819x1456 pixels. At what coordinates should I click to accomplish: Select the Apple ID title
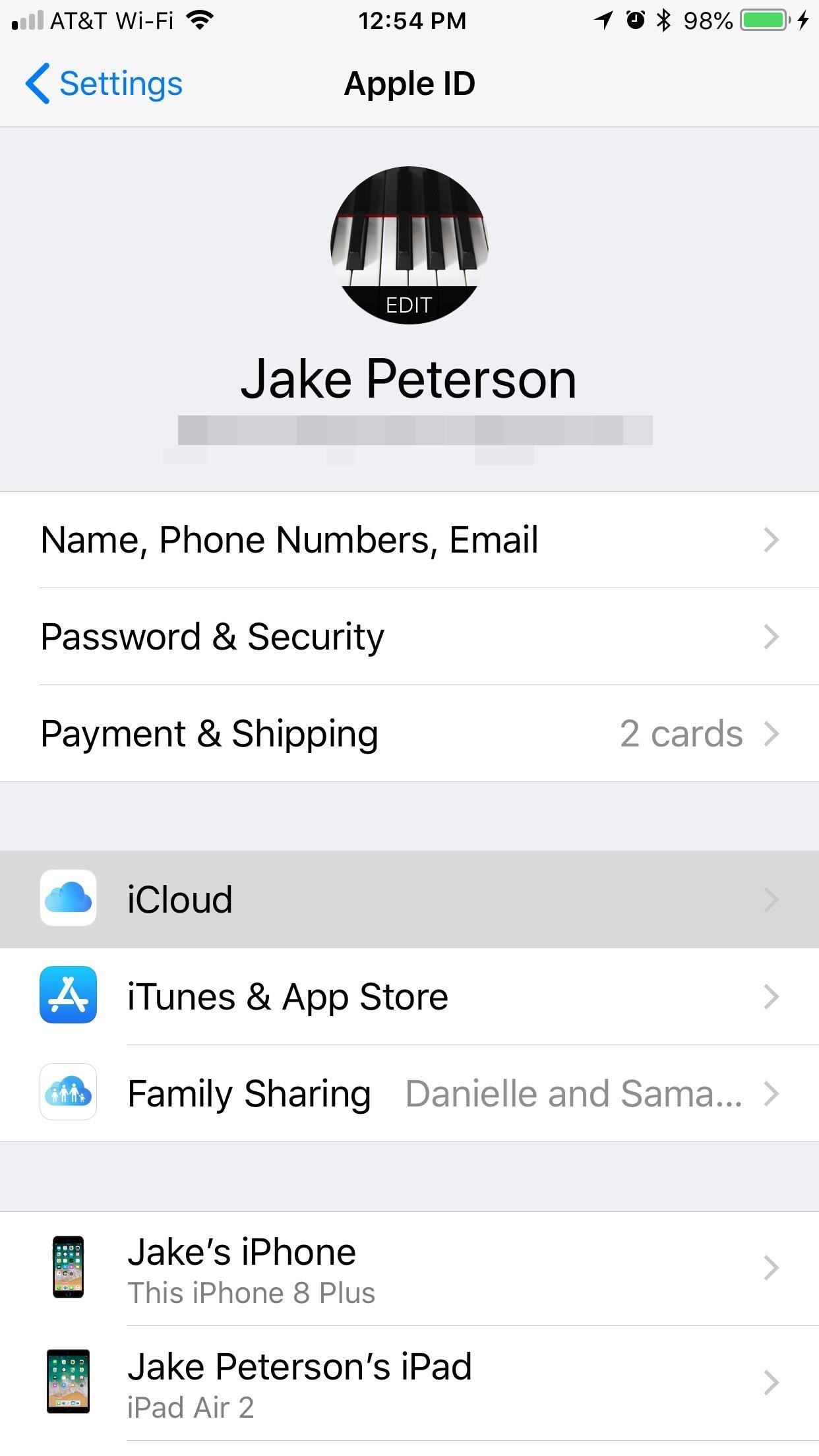point(409,83)
